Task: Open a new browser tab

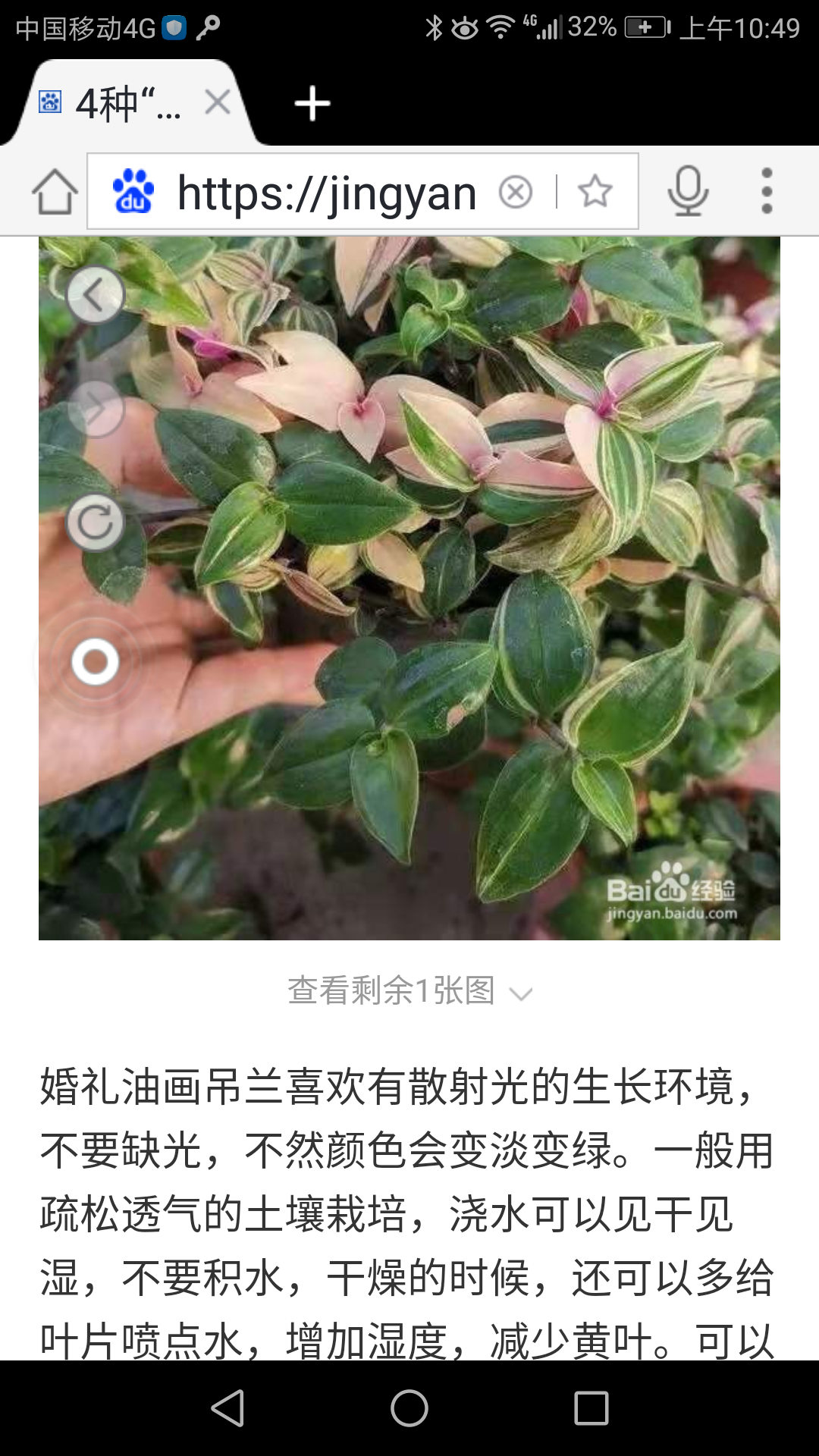Action: (x=312, y=103)
